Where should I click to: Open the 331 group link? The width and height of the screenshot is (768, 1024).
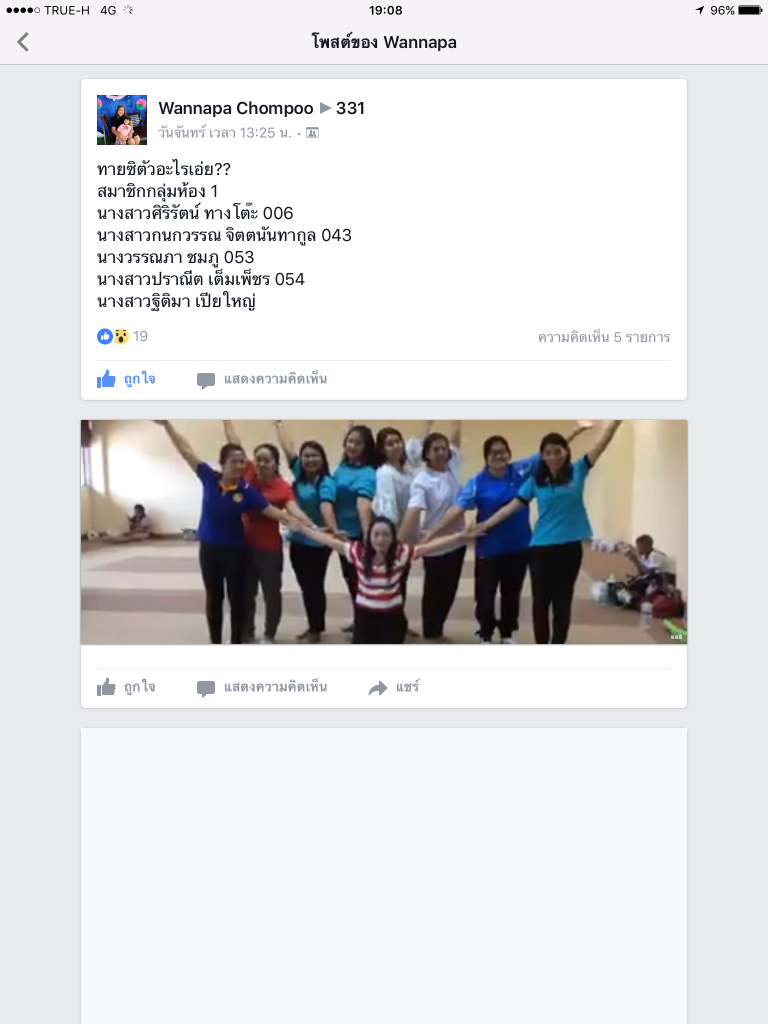tap(350, 108)
